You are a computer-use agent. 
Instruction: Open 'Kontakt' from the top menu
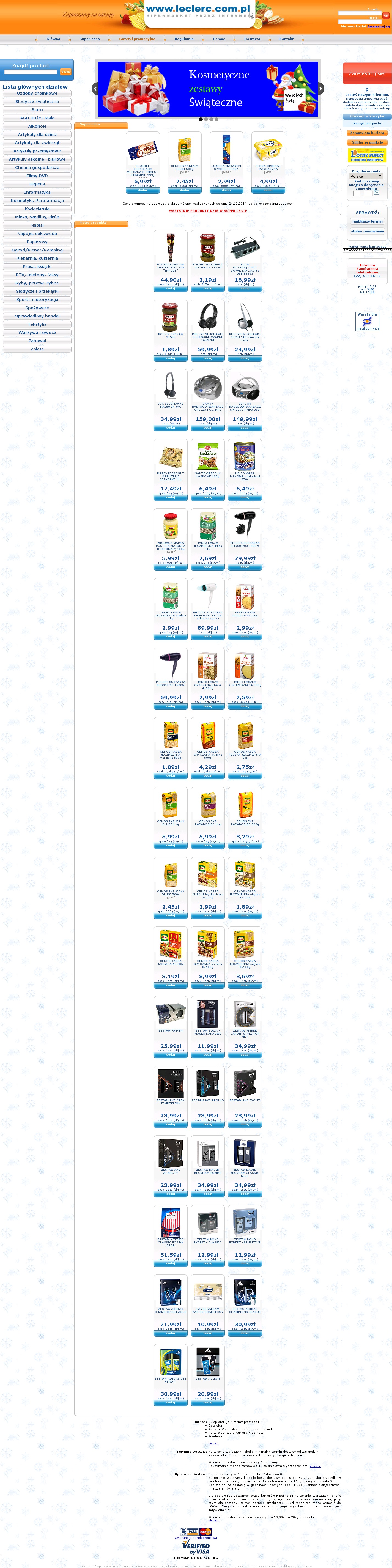coord(286,39)
